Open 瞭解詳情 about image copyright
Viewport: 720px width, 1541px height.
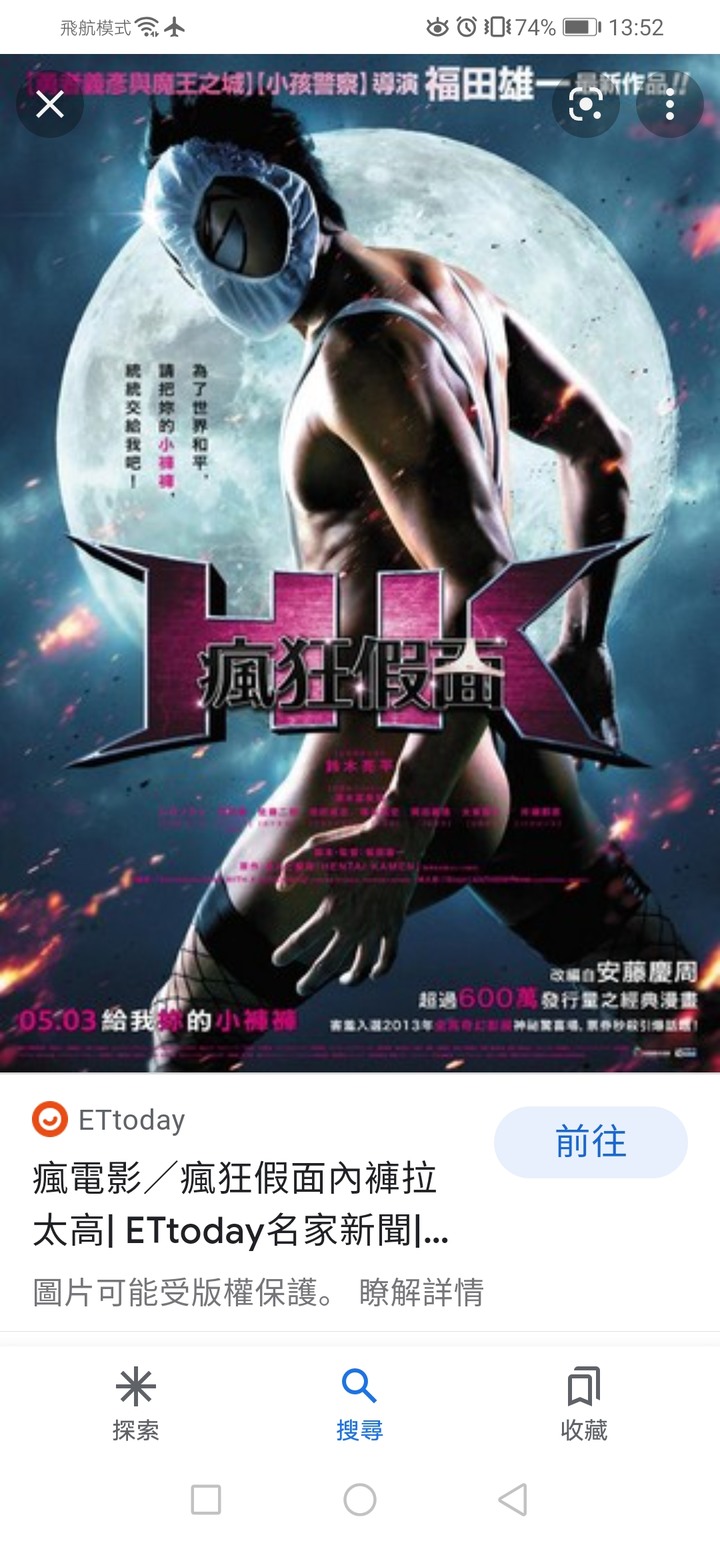[x=421, y=1292]
